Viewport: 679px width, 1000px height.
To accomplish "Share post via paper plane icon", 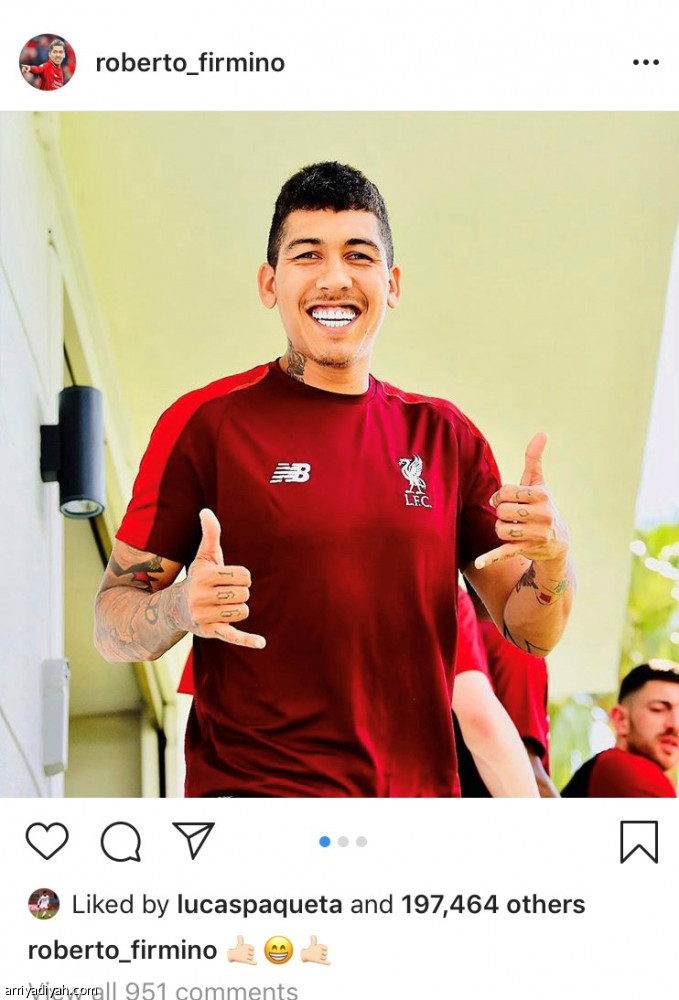I will [x=193, y=841].
